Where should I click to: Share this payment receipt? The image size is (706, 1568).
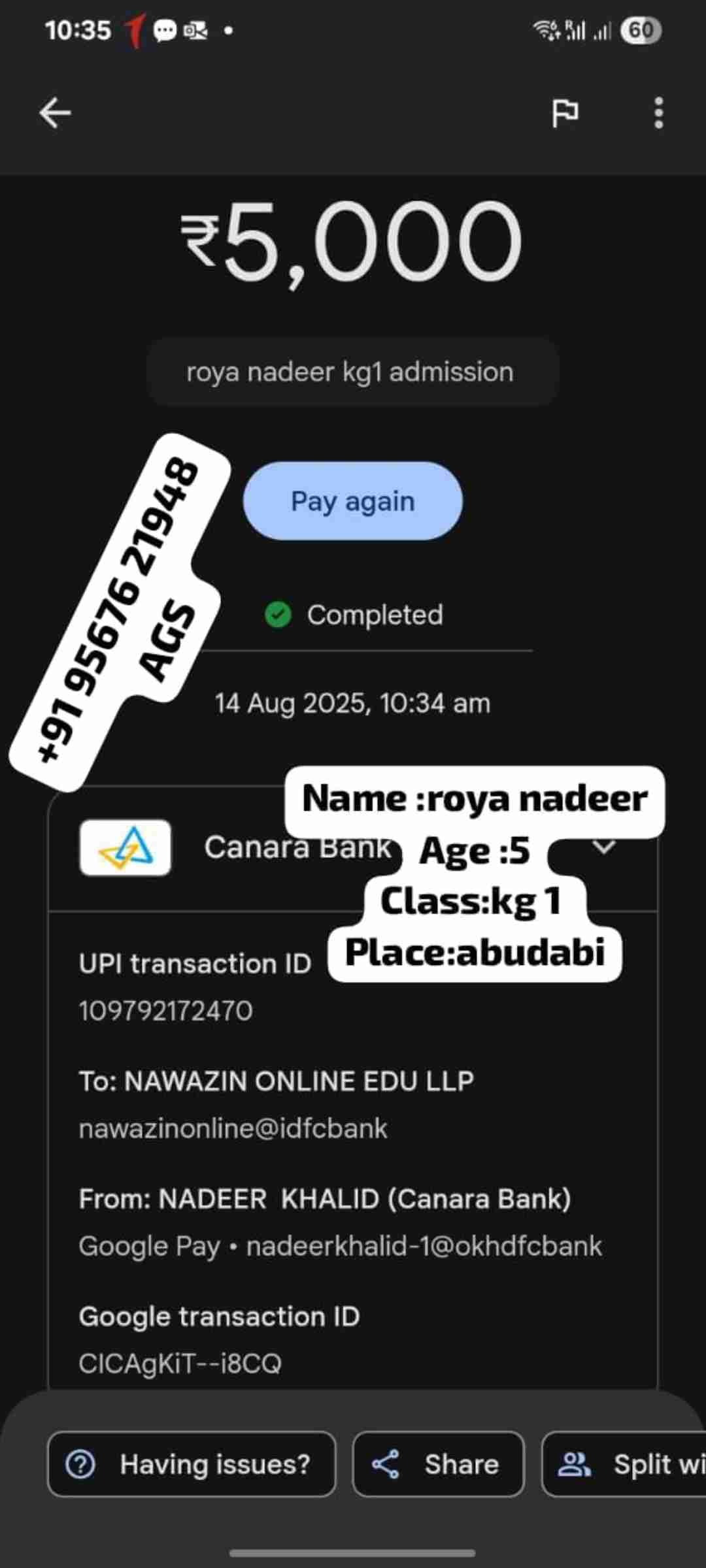[438, 1464]
